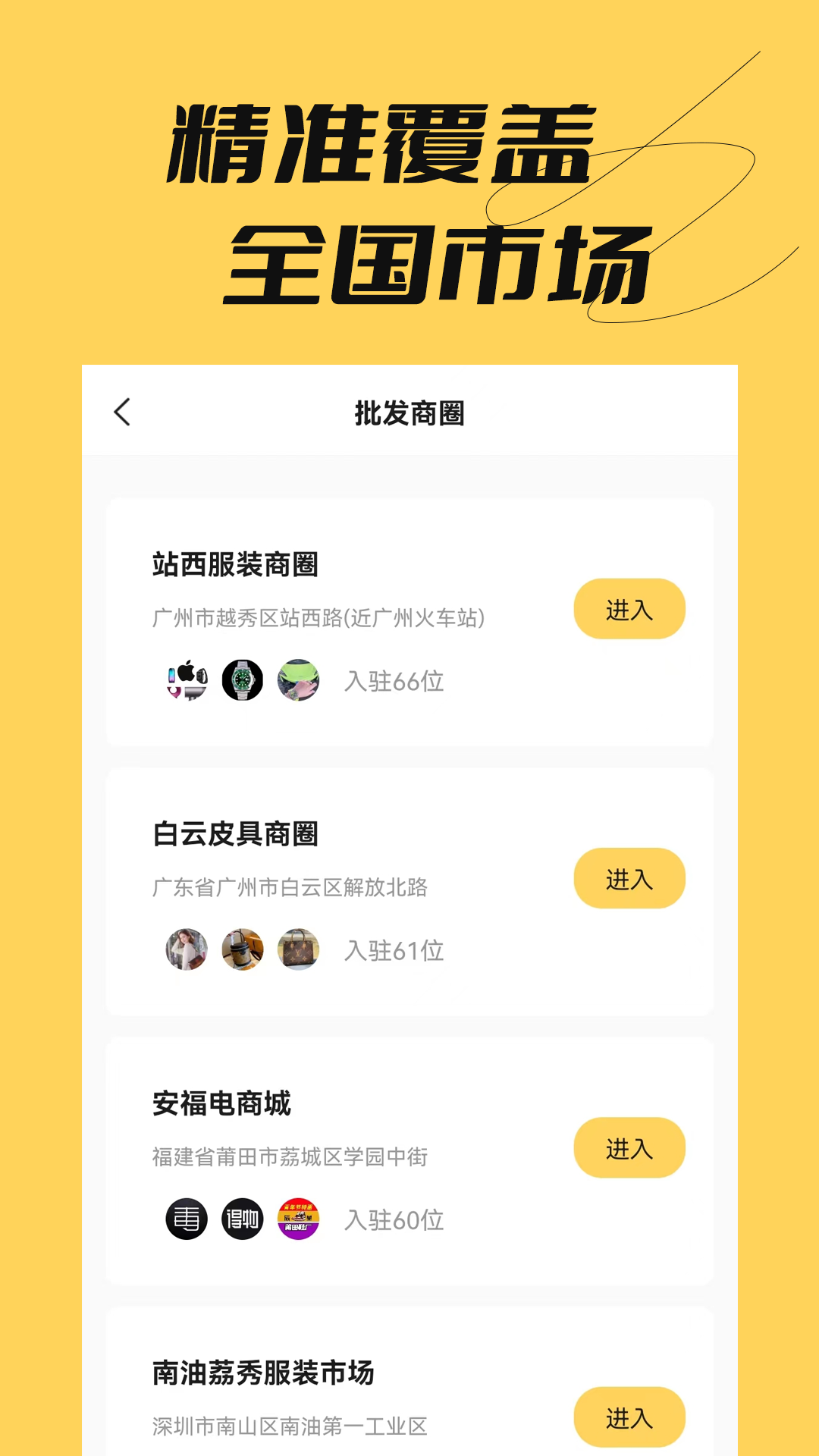Screen dimensions: 819x1456
Task: Select the 白云皮具商圈 name
Action: [x=234, y=834]
